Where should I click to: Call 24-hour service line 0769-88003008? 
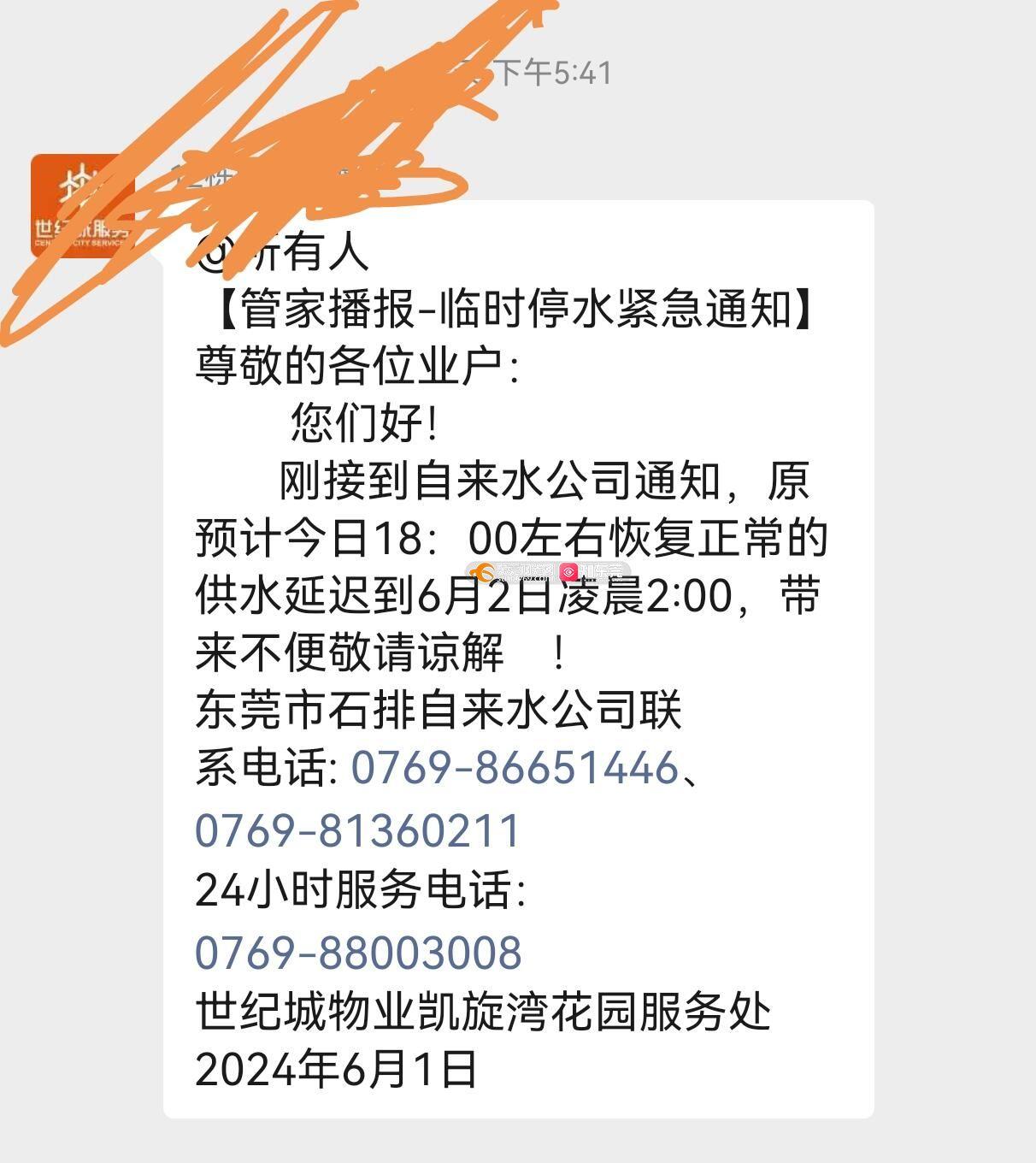[x=357, y=953]
